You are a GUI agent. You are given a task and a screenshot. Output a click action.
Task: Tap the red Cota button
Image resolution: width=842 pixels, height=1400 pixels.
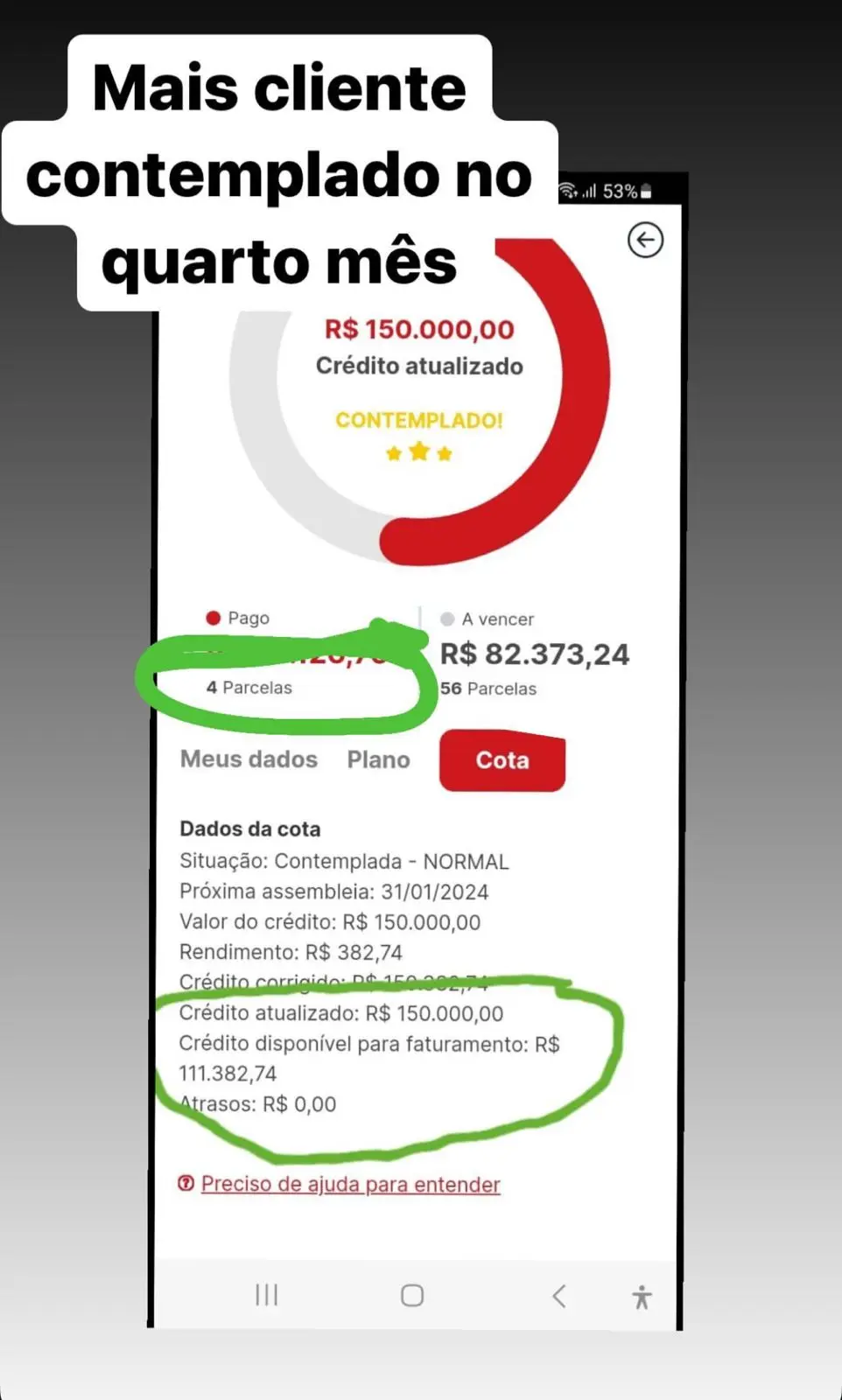[x=502, y=760]
